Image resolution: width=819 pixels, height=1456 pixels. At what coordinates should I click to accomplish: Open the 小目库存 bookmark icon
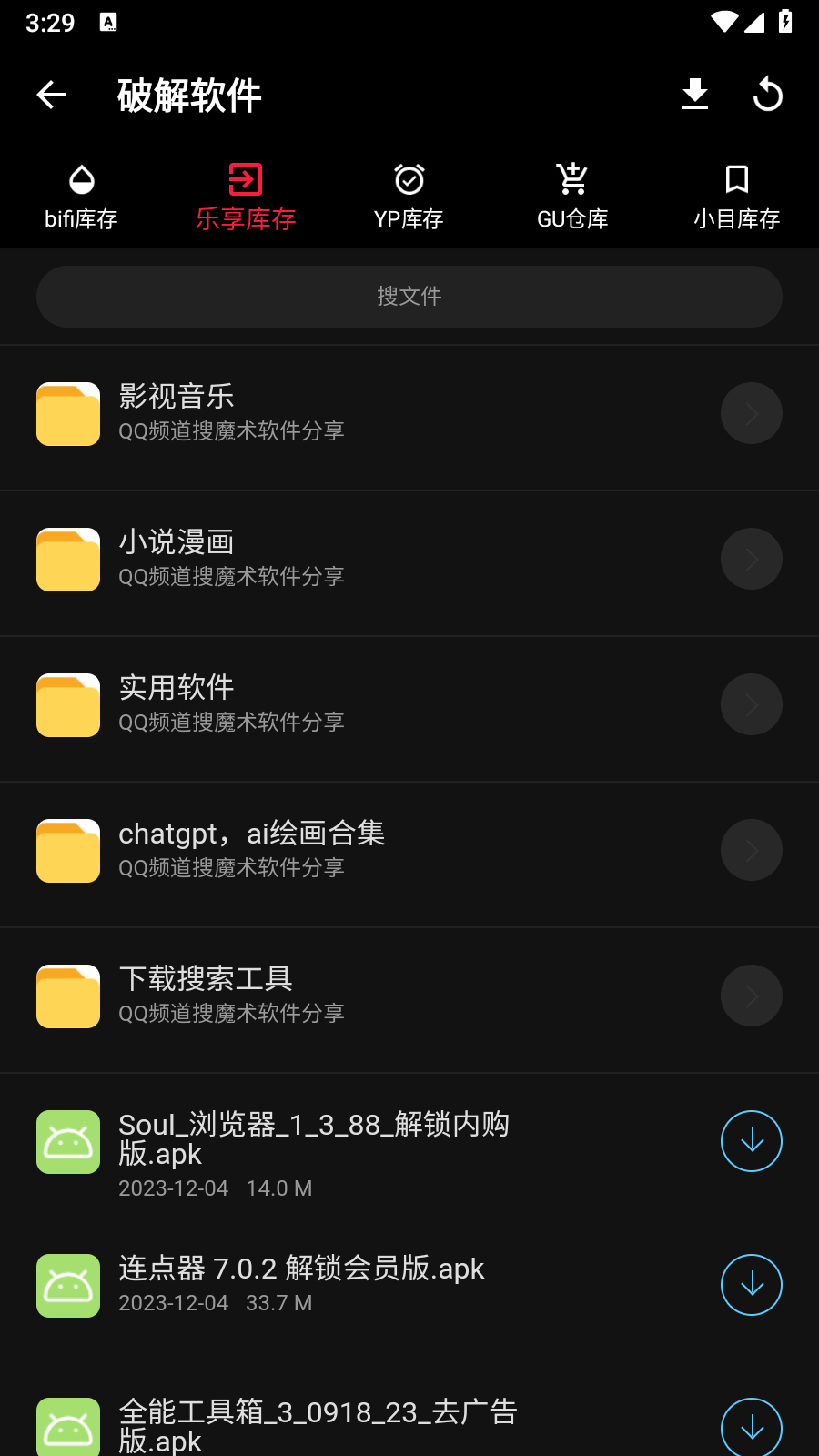[737, 179]
